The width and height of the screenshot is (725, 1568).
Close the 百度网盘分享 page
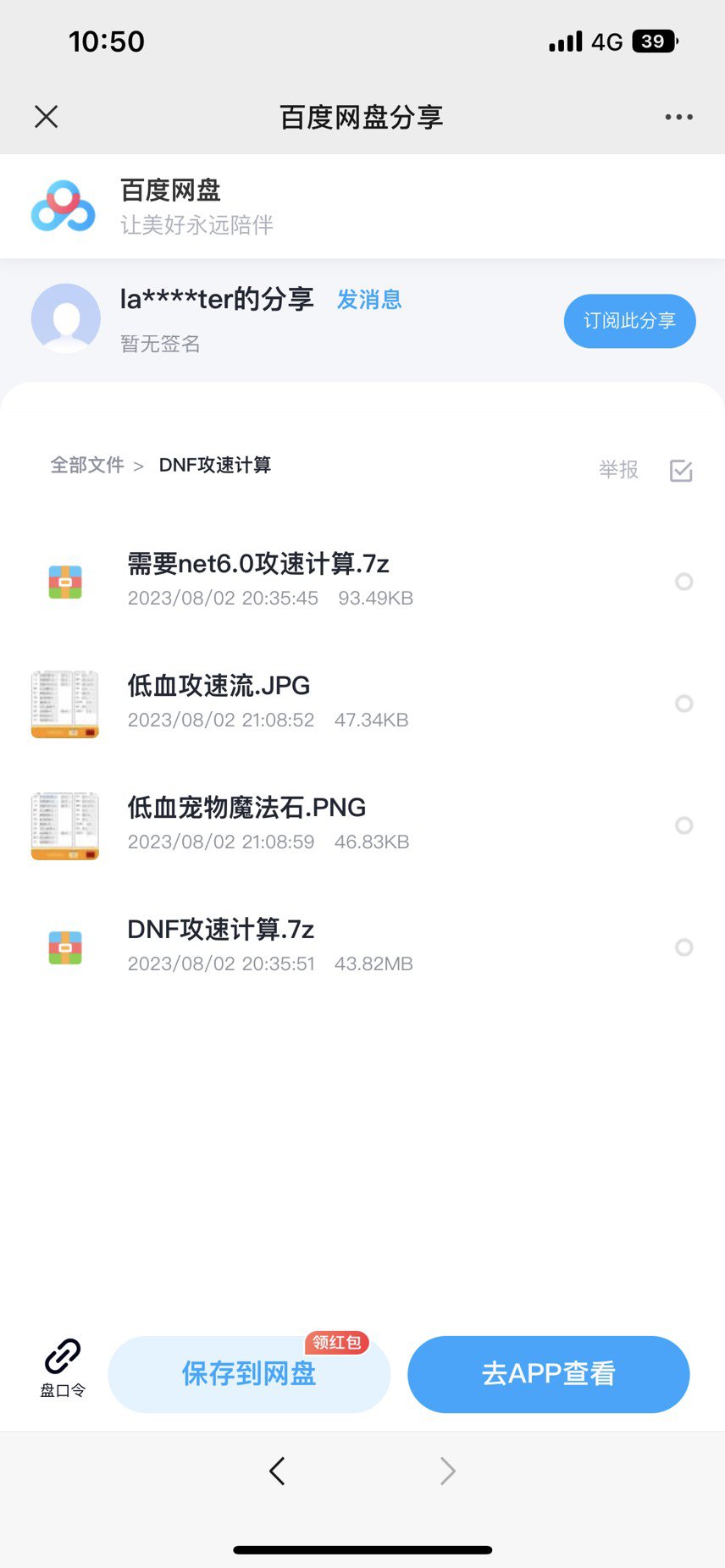47,117
